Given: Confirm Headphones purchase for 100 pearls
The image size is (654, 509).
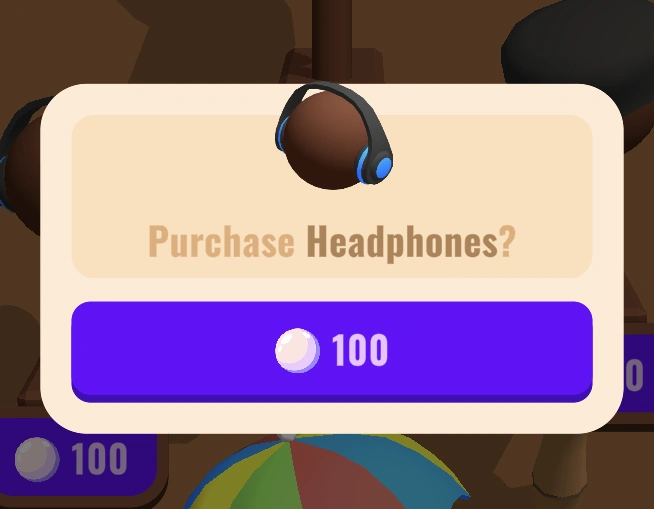Looking at the screenshot, I should [x=332, y=351].
